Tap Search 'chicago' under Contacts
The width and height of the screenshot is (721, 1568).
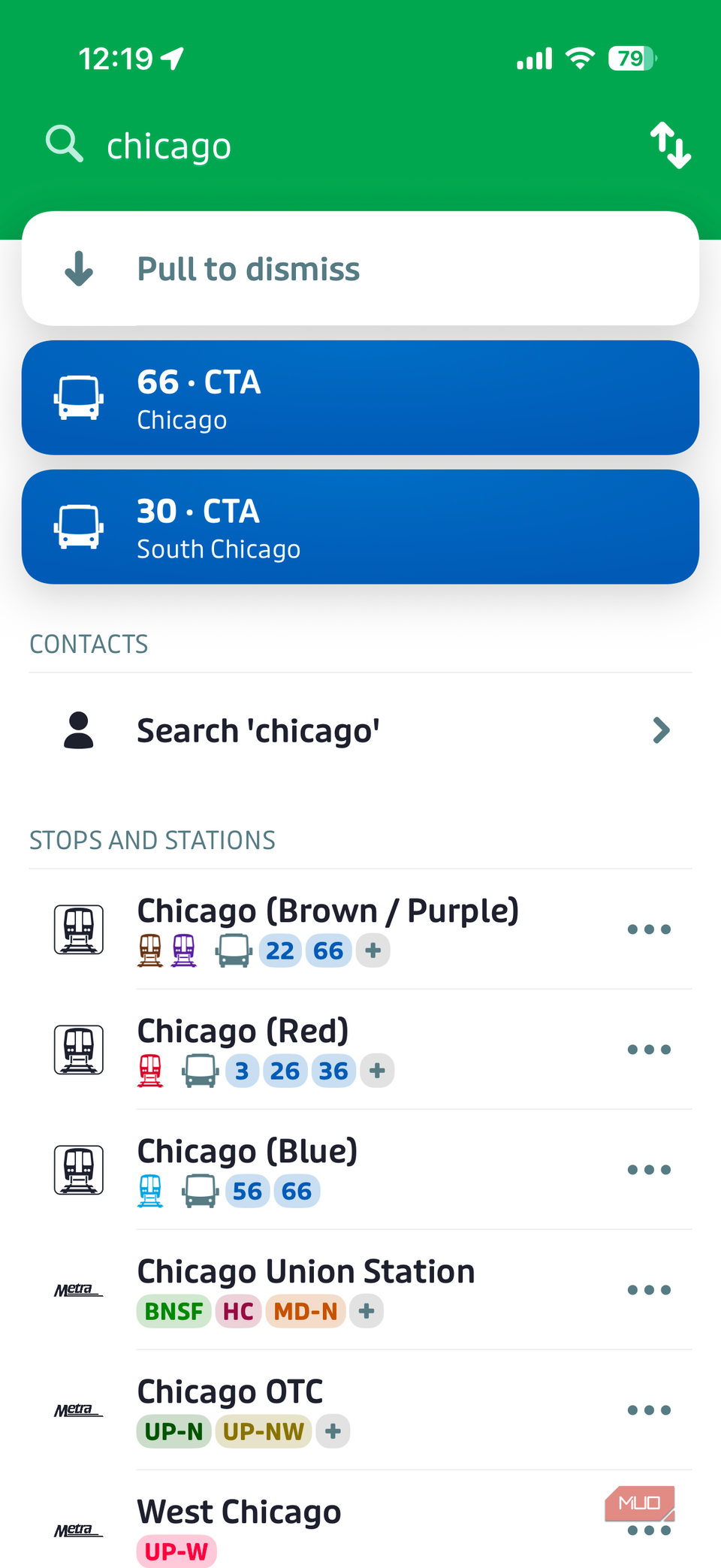(258, 730)
